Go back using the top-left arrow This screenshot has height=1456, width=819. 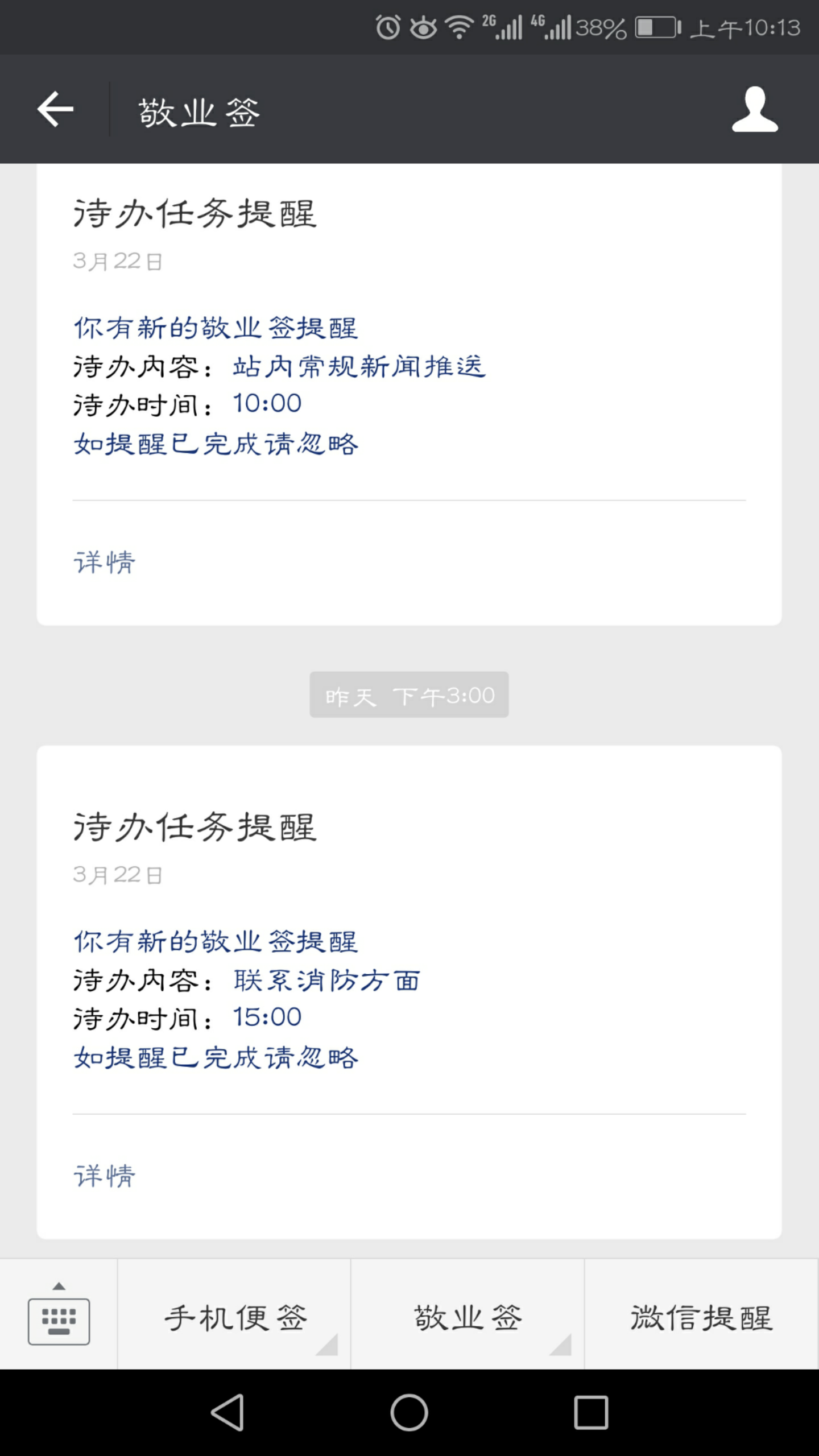click(55, 109)
